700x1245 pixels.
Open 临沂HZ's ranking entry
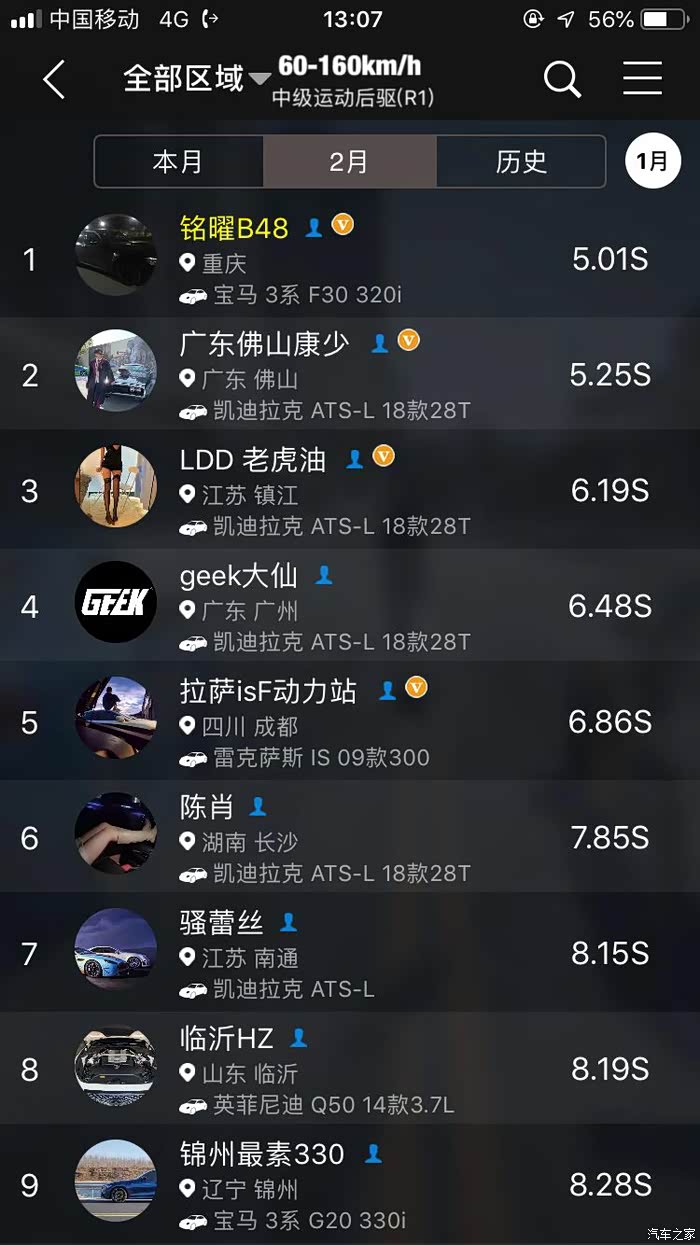(x=350, y=1069)
